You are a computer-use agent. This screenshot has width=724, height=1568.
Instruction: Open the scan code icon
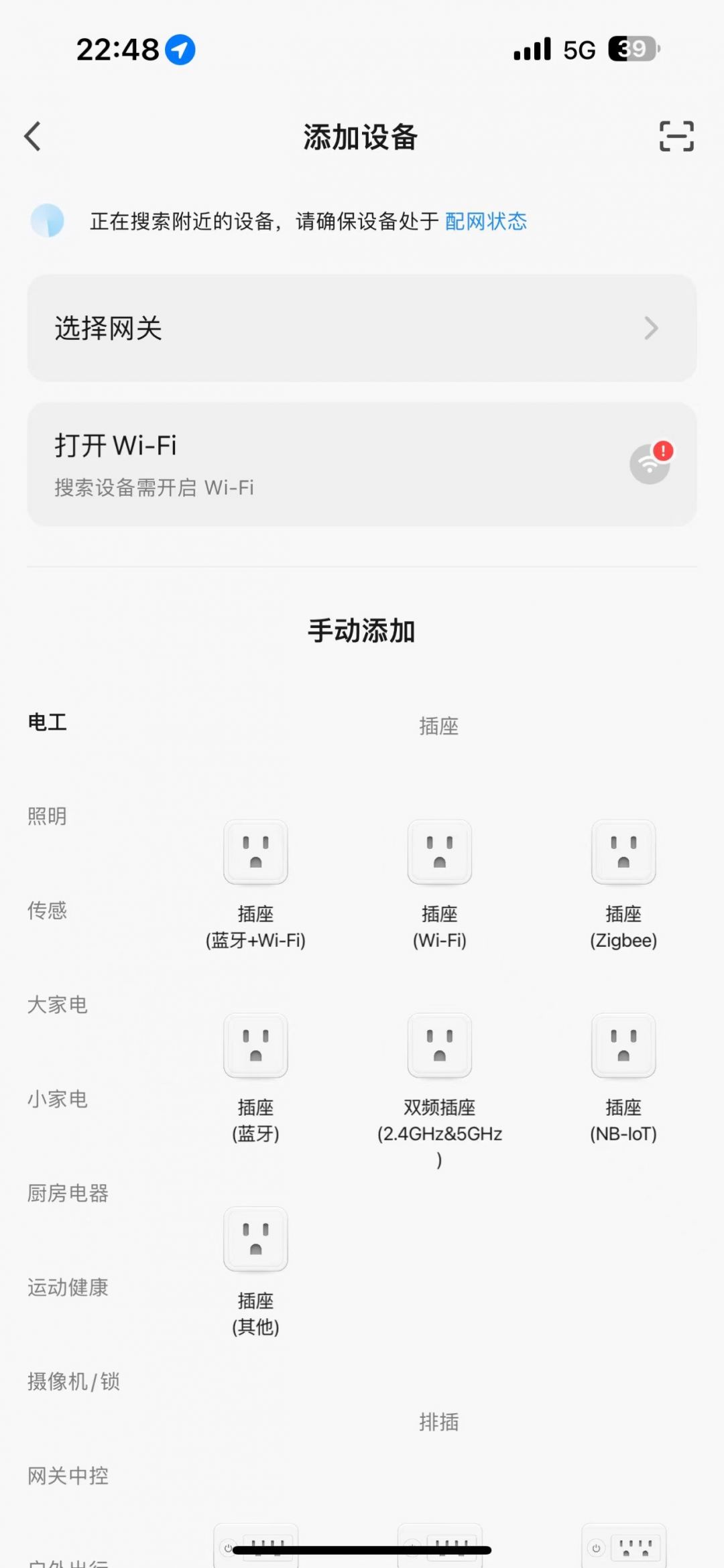click(x=676, y=136)
